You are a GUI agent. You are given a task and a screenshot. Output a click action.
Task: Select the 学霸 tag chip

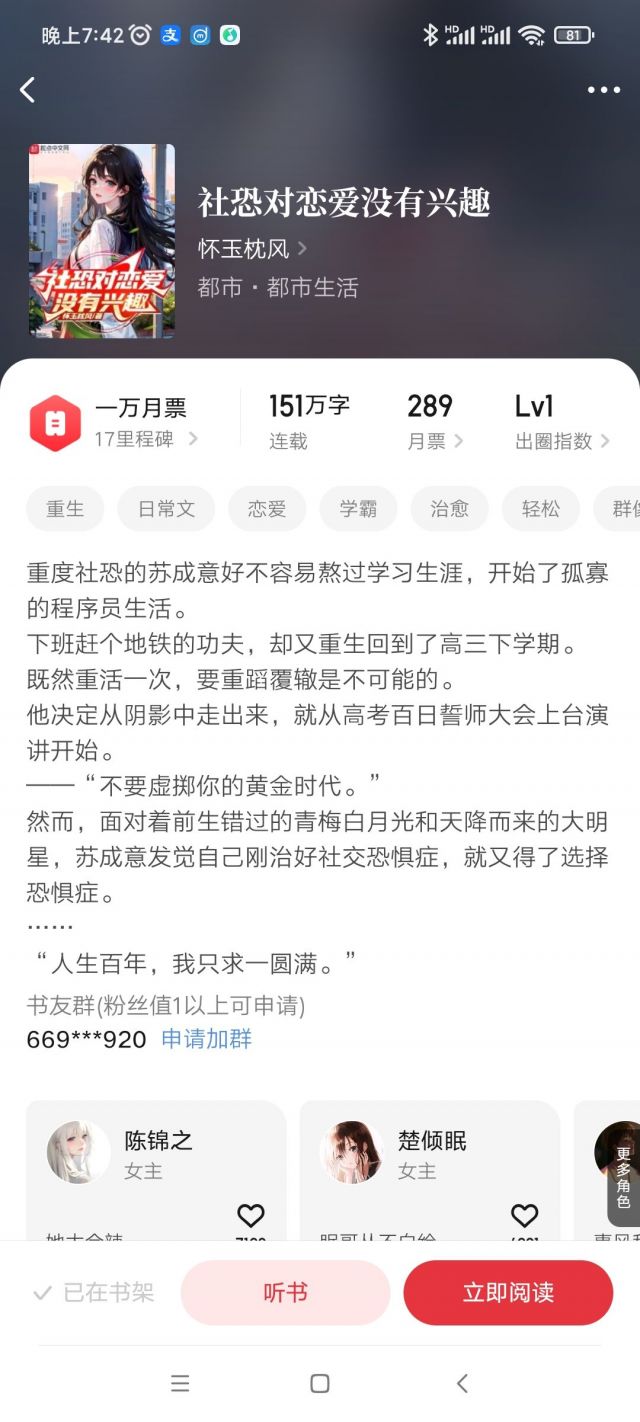pyautogui.click(x=358, y=508)
